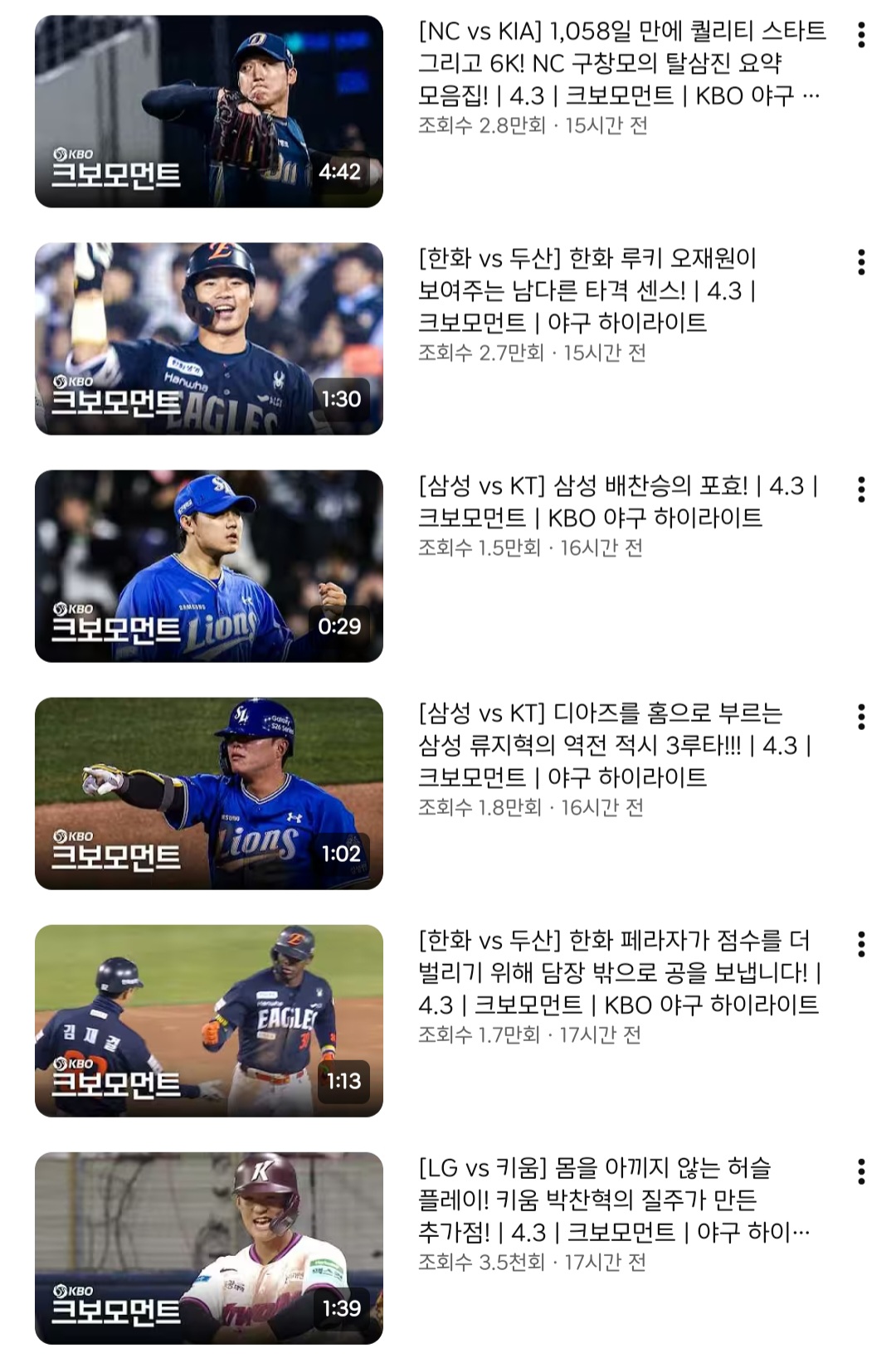Open the NC vs KIA 구창모 탈삼진 video

[x=209, y=111]
